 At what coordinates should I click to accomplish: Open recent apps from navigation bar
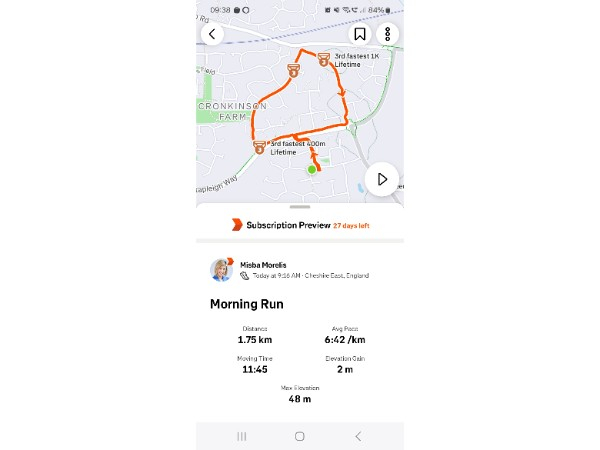tap(241, 436)
